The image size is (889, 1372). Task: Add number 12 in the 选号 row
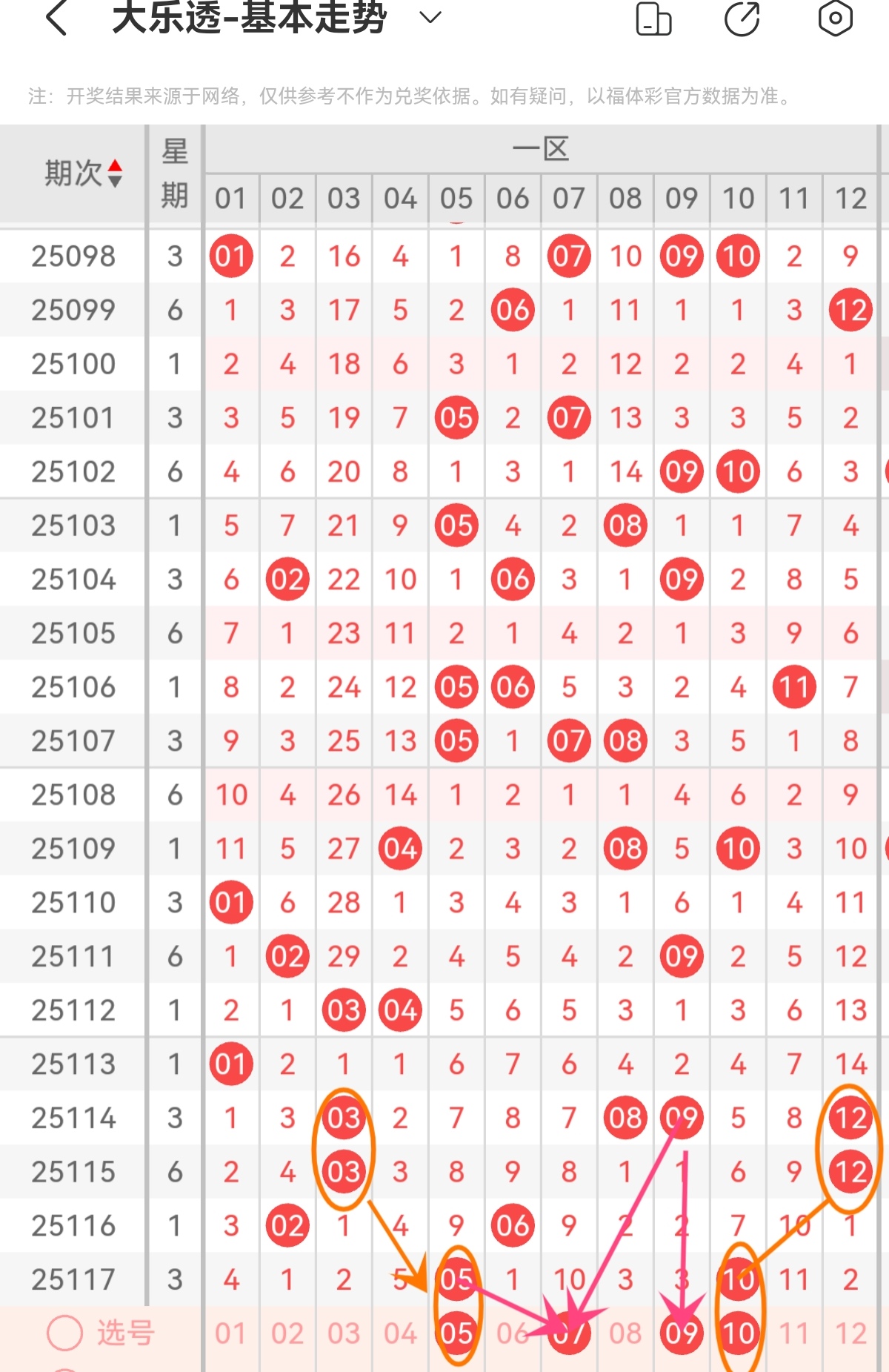tap(850, 1333)
